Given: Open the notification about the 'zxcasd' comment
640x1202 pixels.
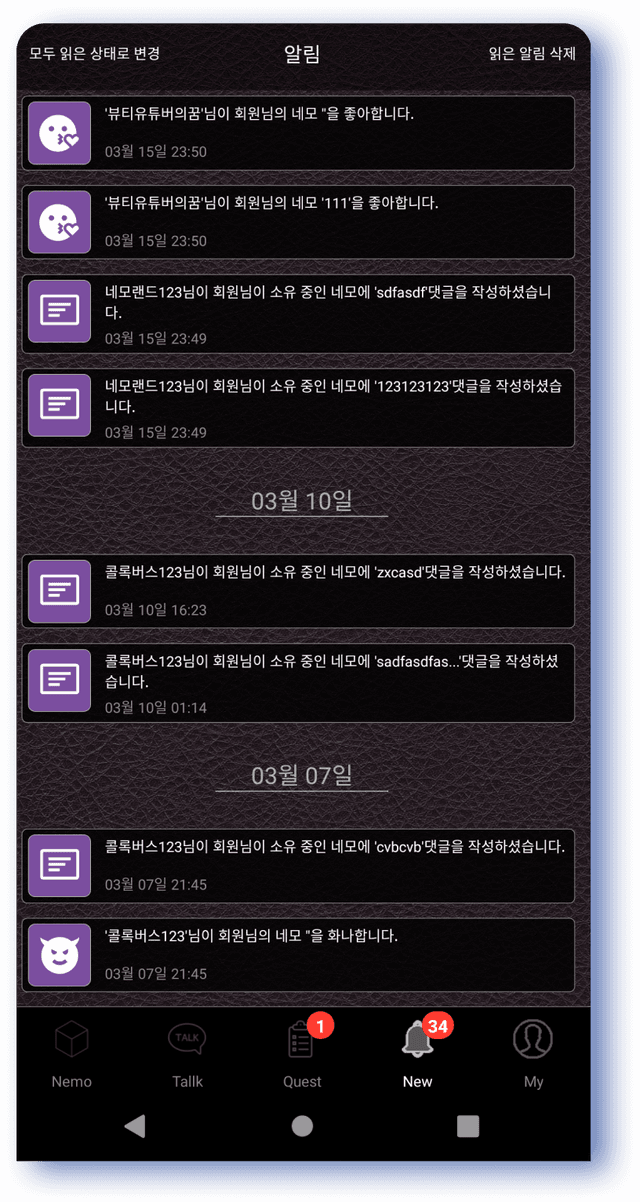Looking at the screenshot, I should point(298,590).
